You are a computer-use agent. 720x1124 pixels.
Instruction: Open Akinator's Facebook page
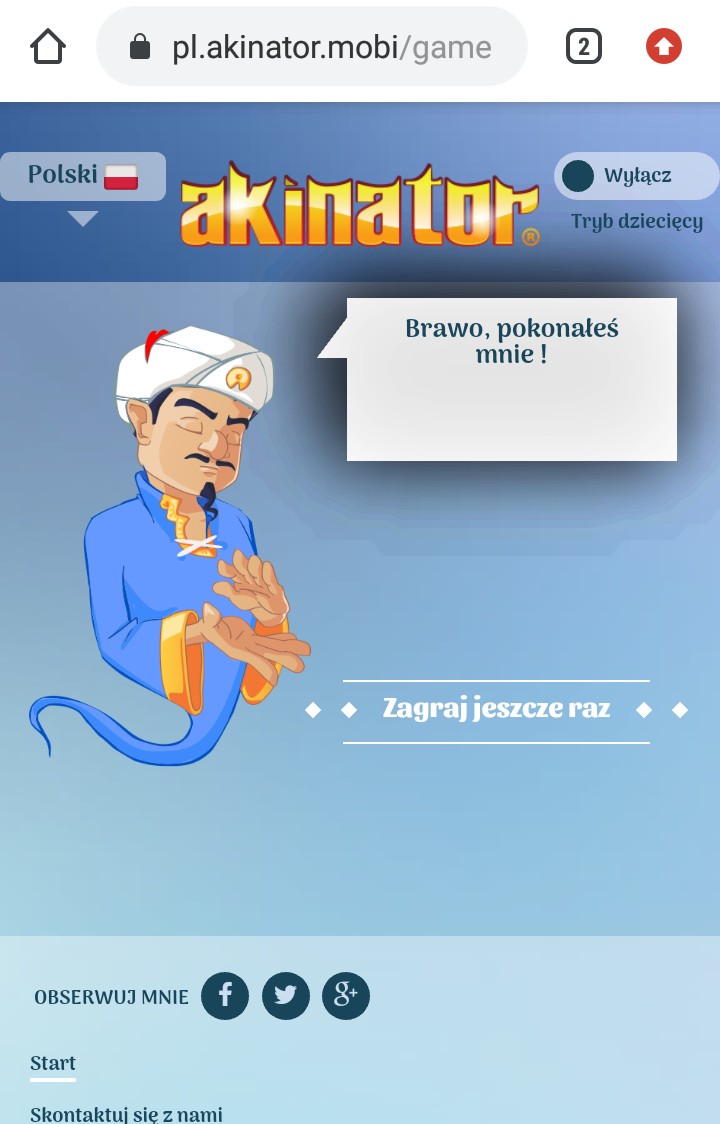[225, 995]
